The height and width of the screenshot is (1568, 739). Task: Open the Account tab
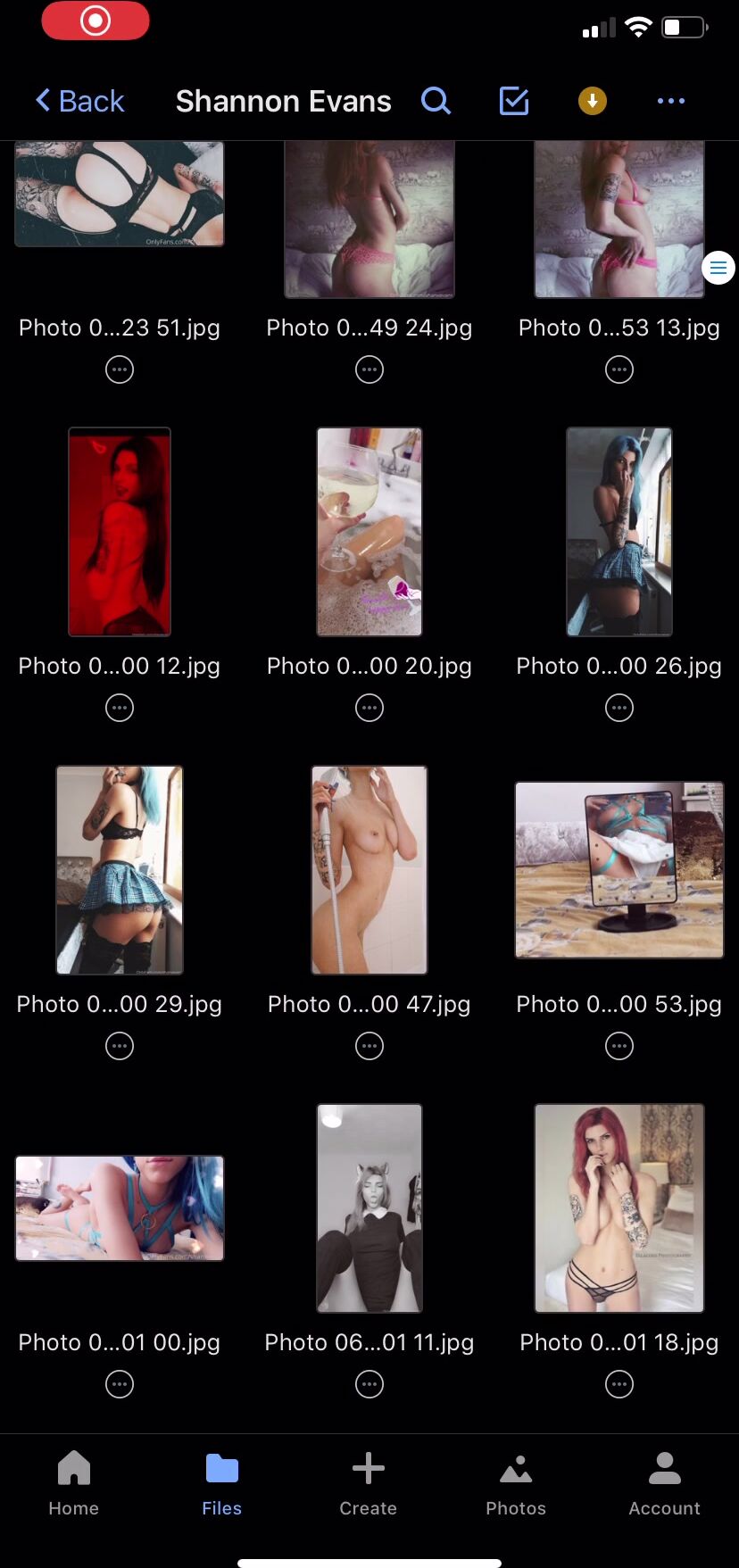click(x=664, y=1483)
